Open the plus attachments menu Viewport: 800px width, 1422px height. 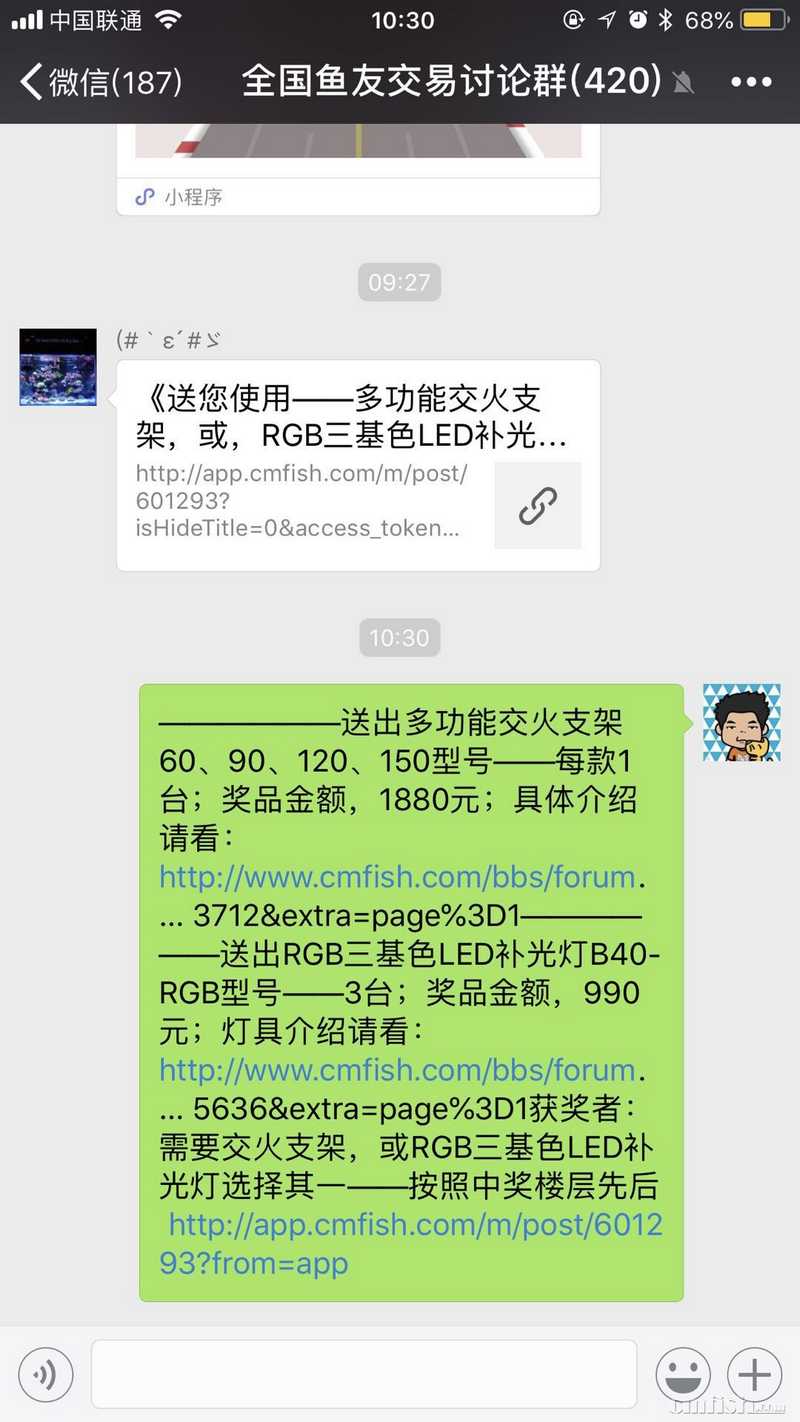tap(755, 1375)
